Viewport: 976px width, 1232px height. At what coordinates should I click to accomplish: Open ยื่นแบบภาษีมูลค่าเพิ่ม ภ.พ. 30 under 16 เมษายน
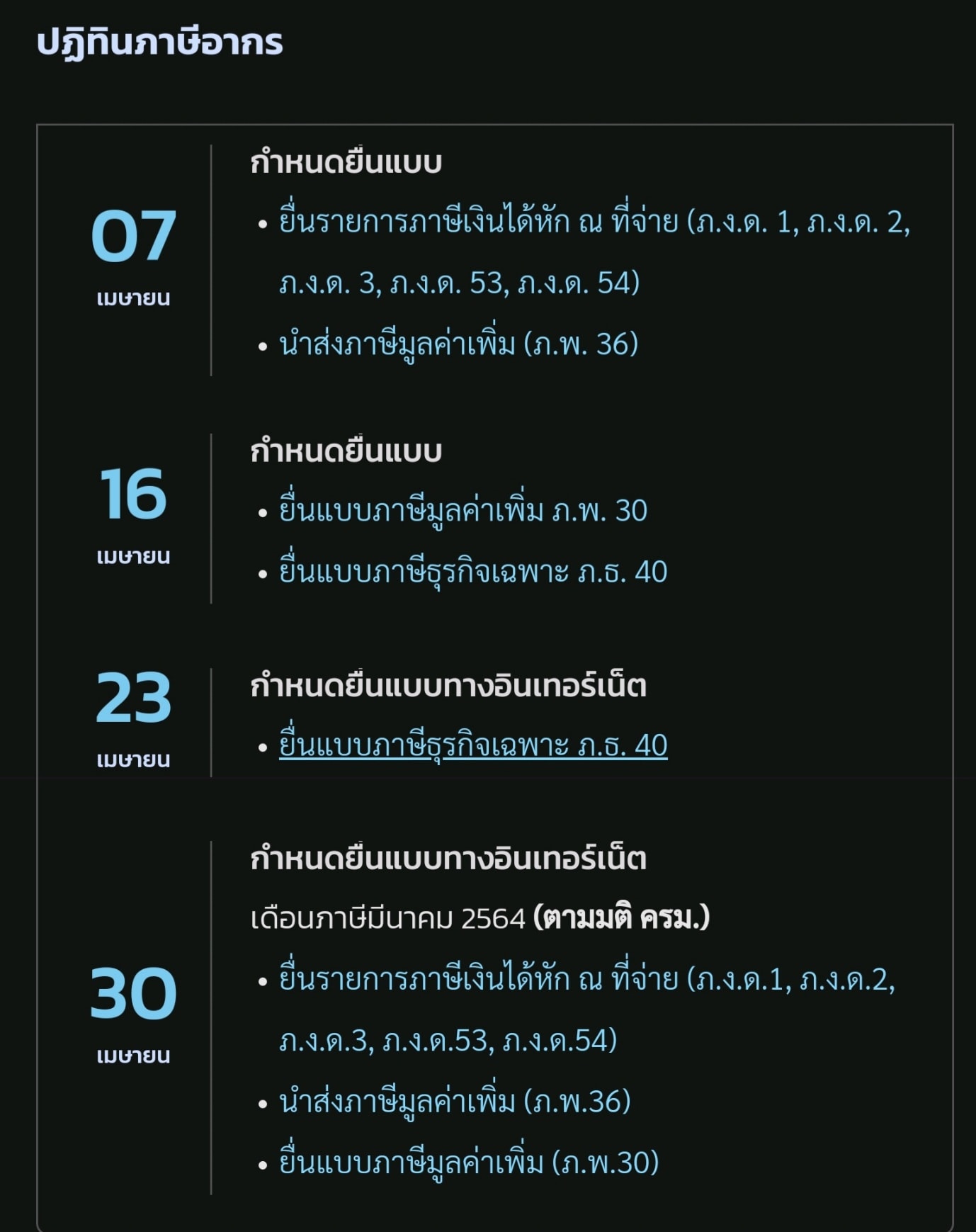pyautogui.click(x=463, y=511)
